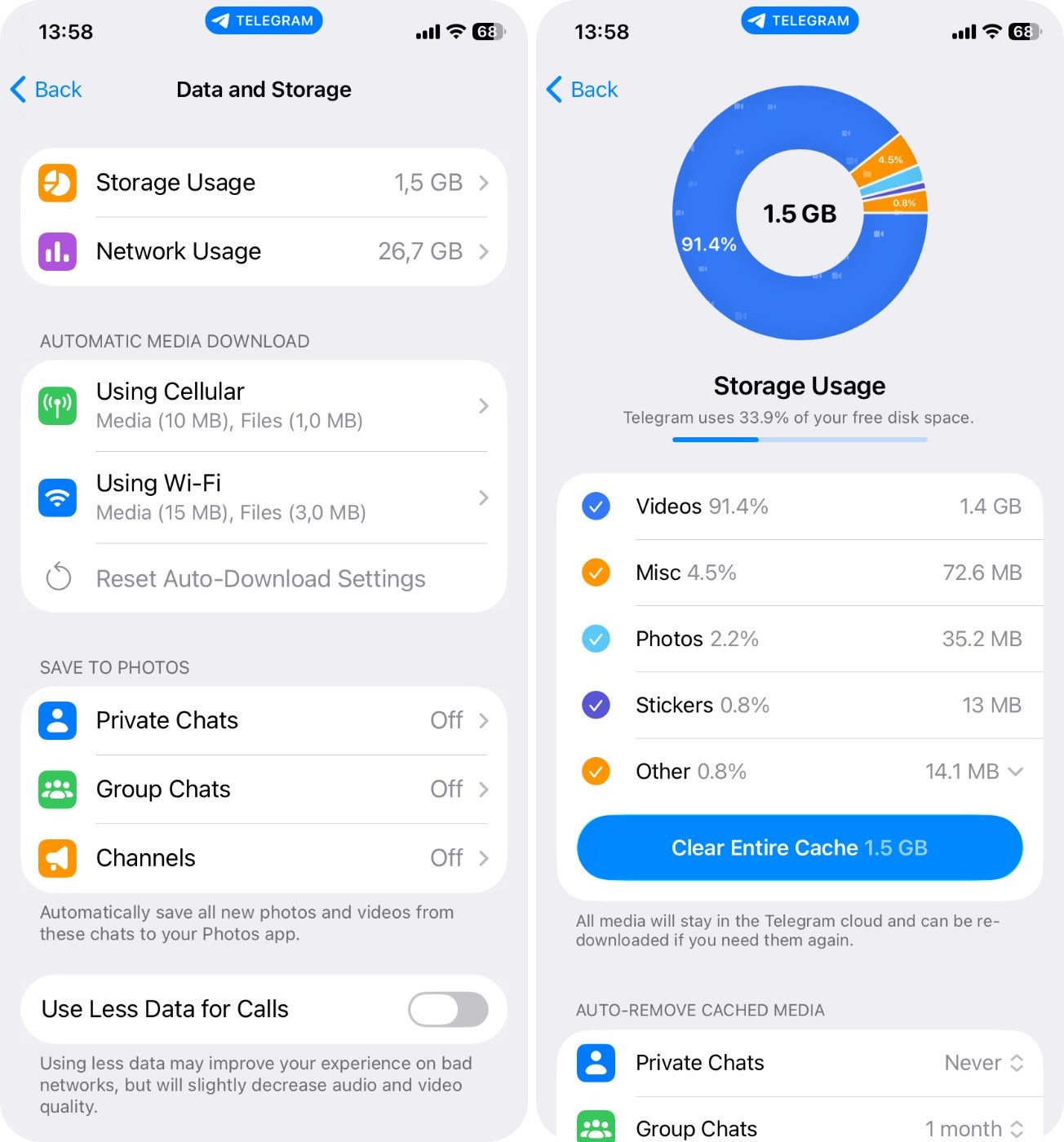The width and height of the screenshot is (1064, 1142).
Task: Open Using Wi-Fi auto-download settings
Action: click(263, 497)
